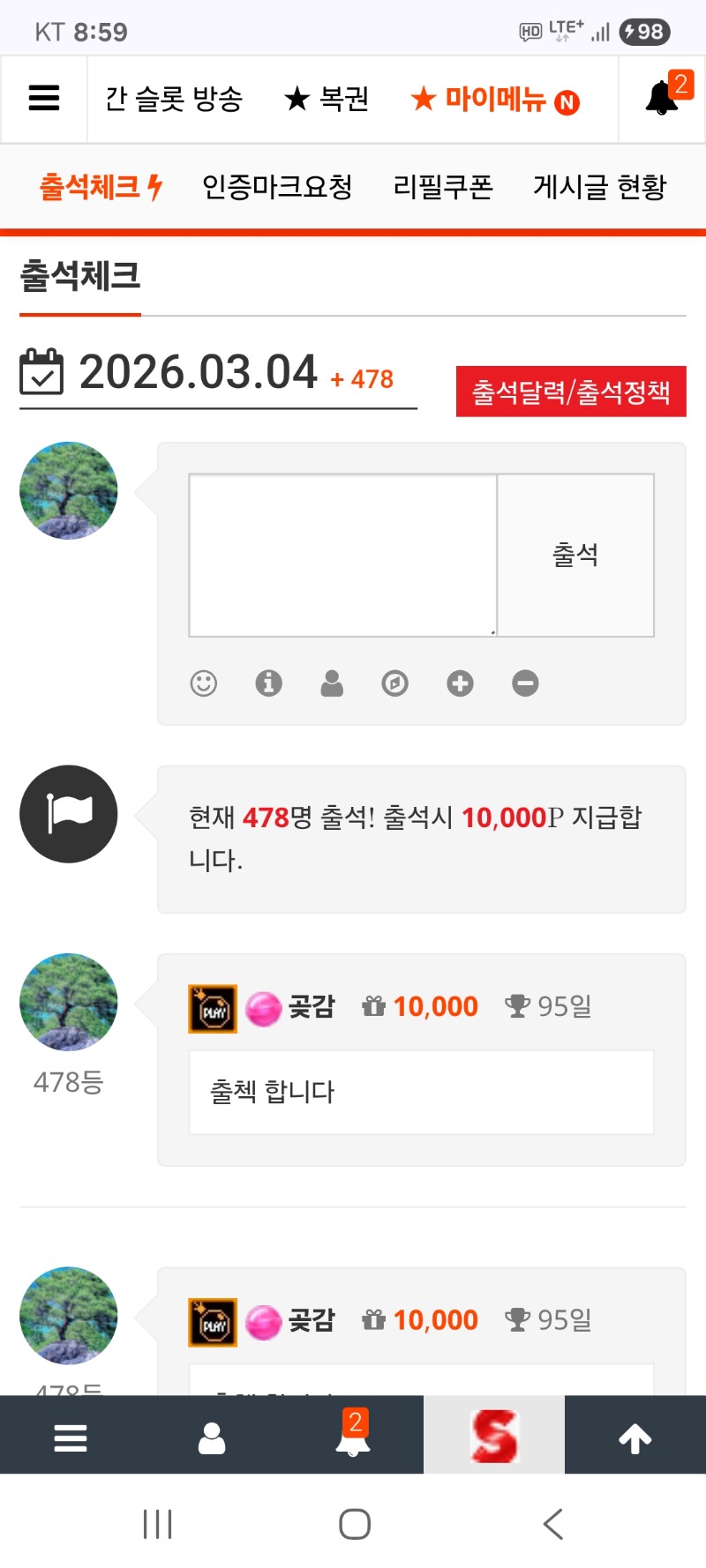Jump to top with up arrow

635,1437
